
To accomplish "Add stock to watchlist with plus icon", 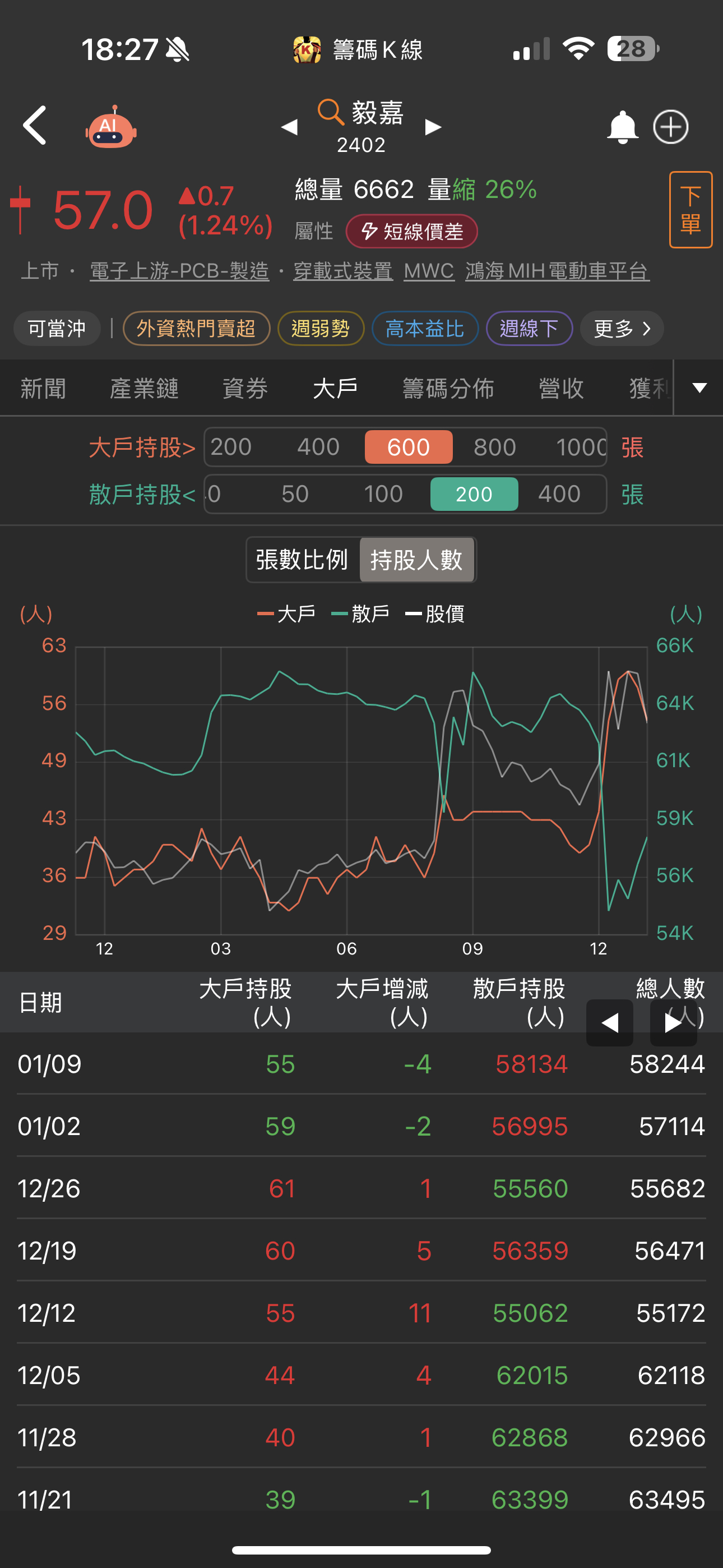I will 671,127.
